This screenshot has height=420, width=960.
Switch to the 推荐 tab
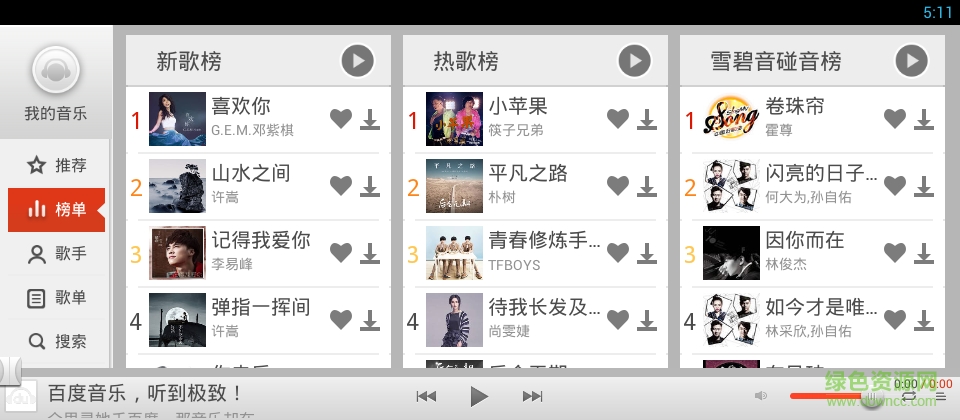[56, 165]
